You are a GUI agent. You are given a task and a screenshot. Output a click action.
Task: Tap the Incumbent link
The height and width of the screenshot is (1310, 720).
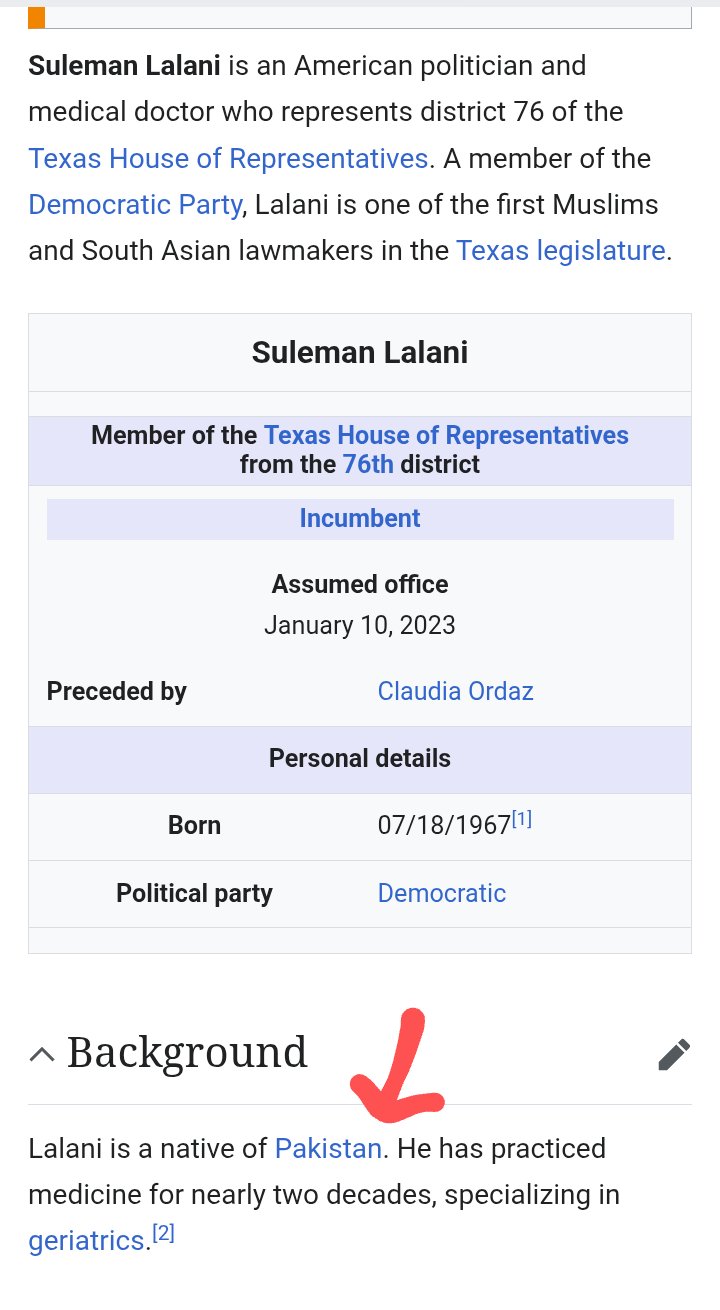[360, 518]
